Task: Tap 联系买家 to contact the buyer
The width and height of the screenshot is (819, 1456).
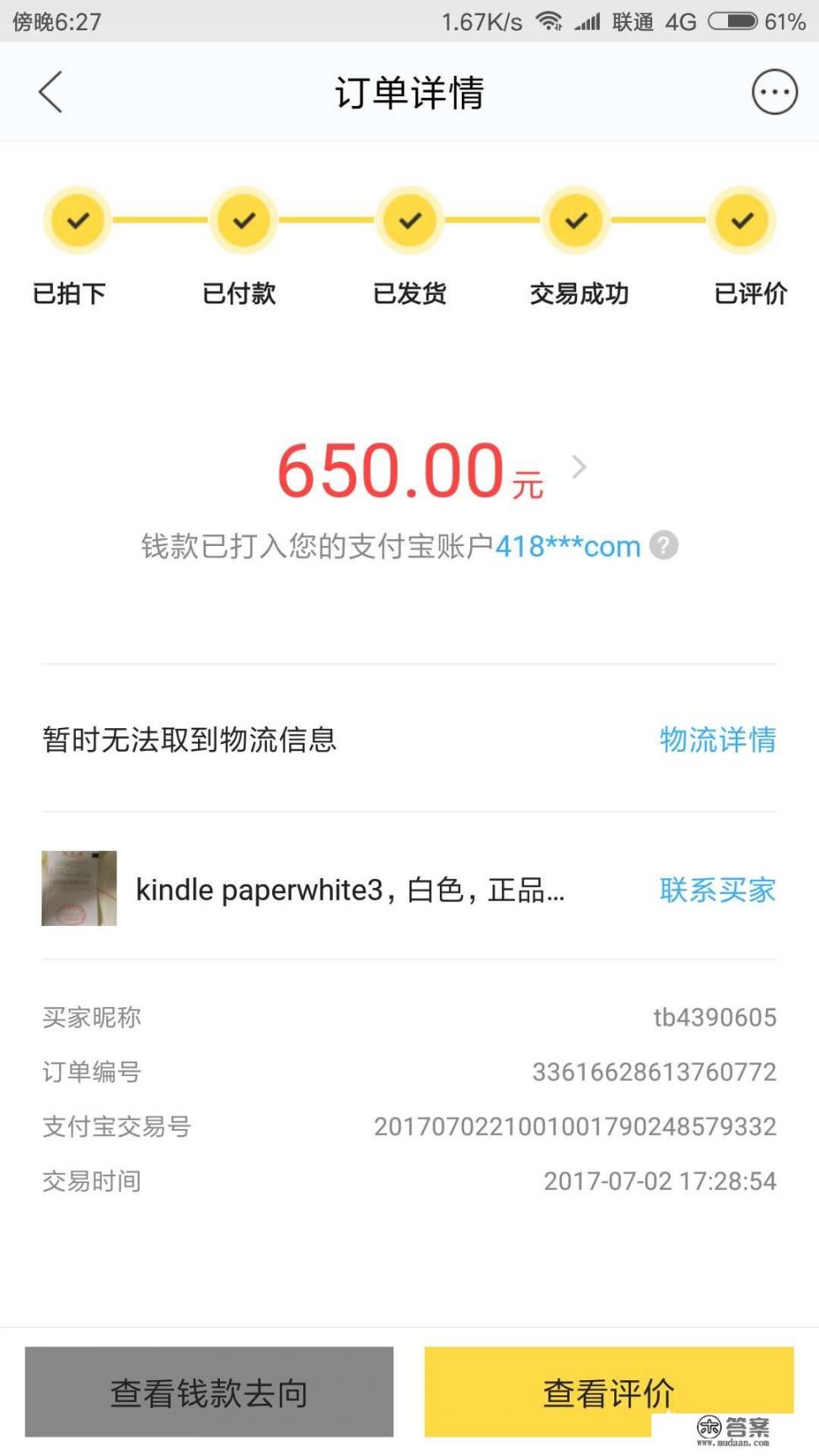Action: (x=717, y=890)
